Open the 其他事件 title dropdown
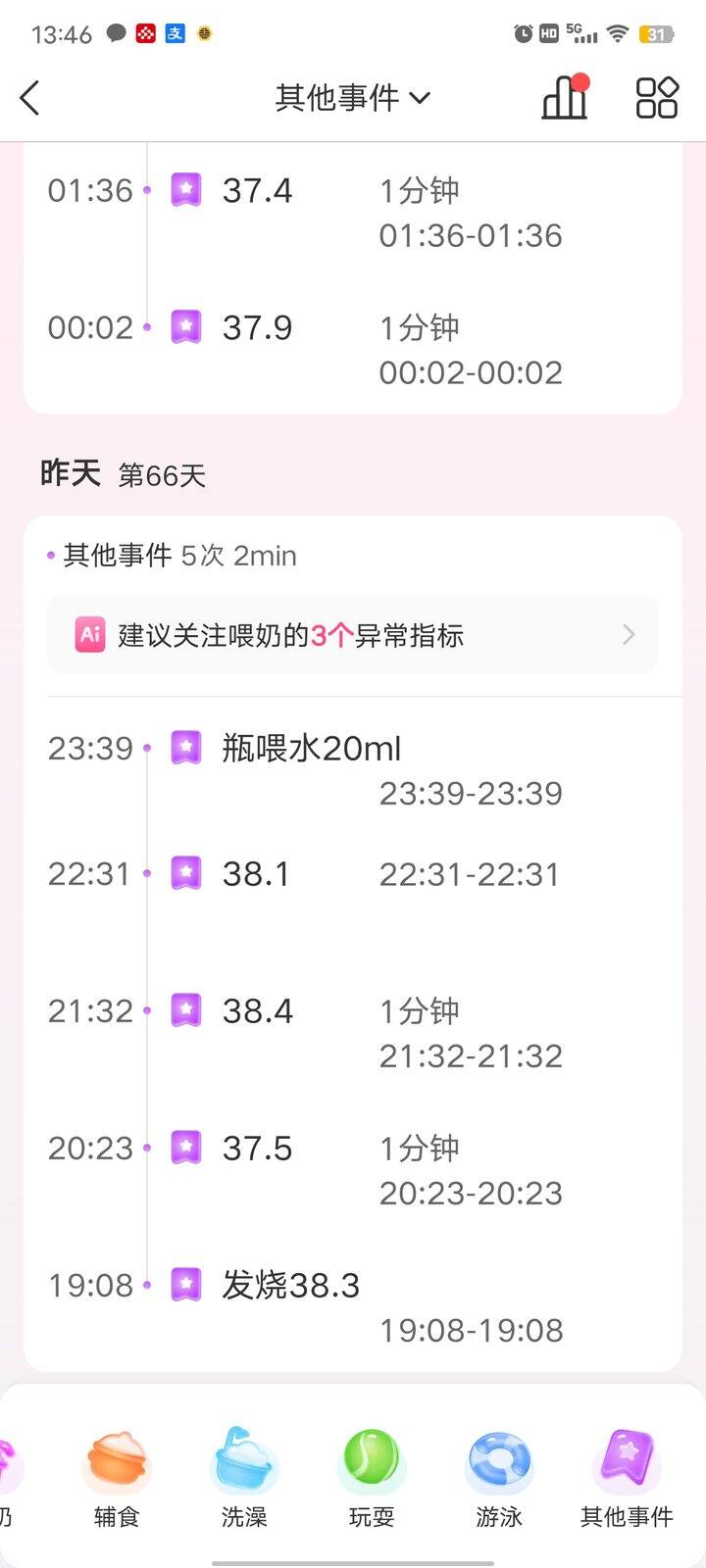 [351, 97]
